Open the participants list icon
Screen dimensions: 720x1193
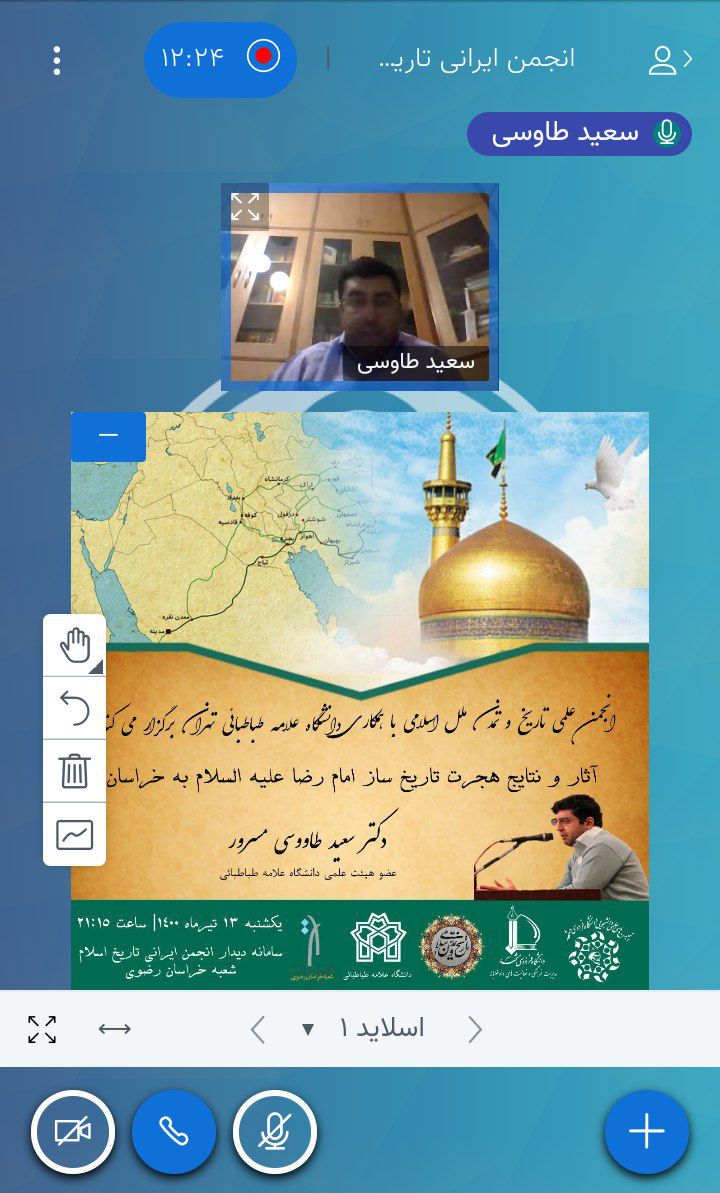668,60
